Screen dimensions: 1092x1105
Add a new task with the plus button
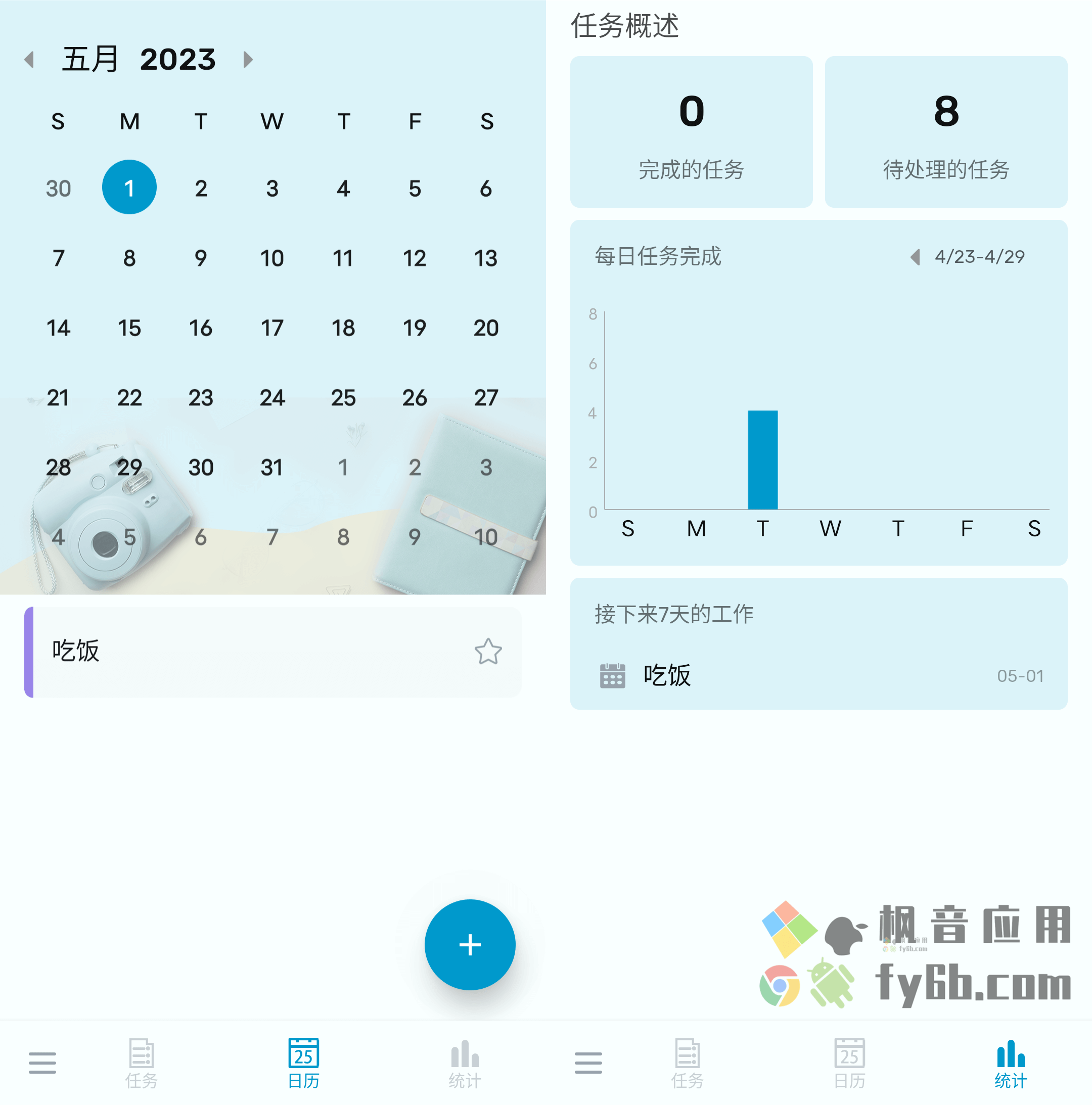point(470,945)
